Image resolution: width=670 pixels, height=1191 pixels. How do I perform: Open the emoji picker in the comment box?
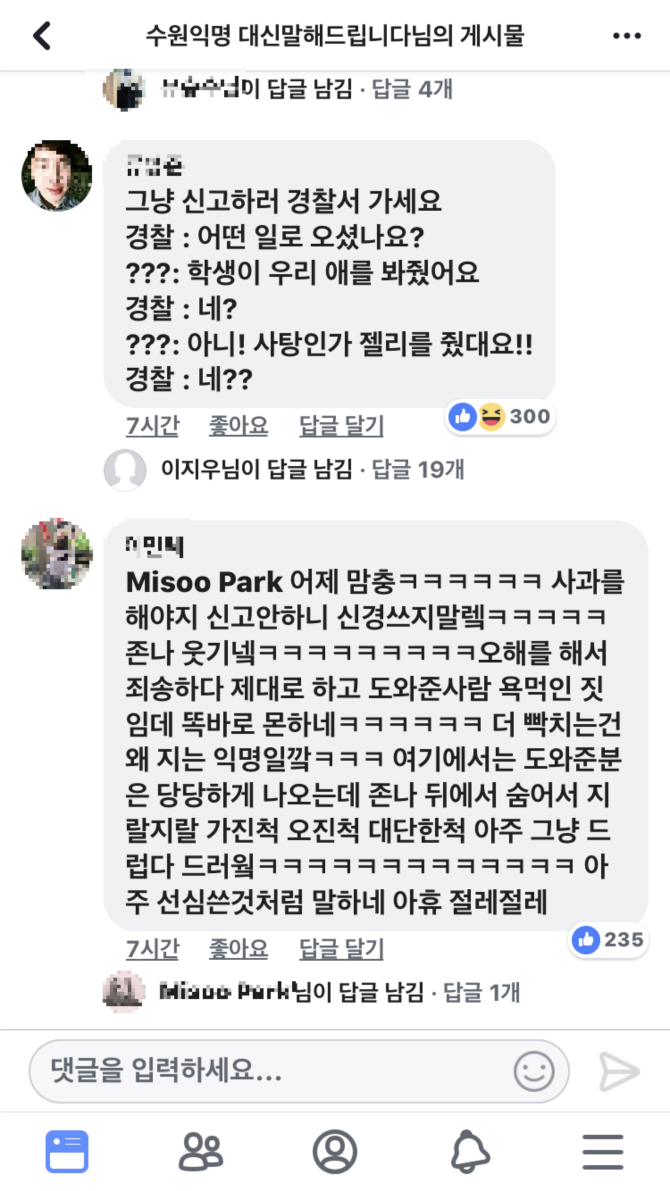pos(534,1072)
